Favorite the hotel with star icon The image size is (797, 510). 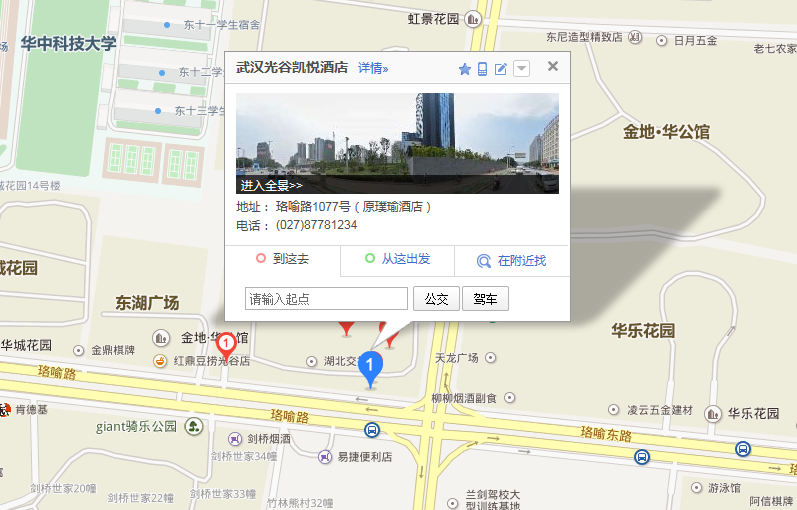point(464,69)
